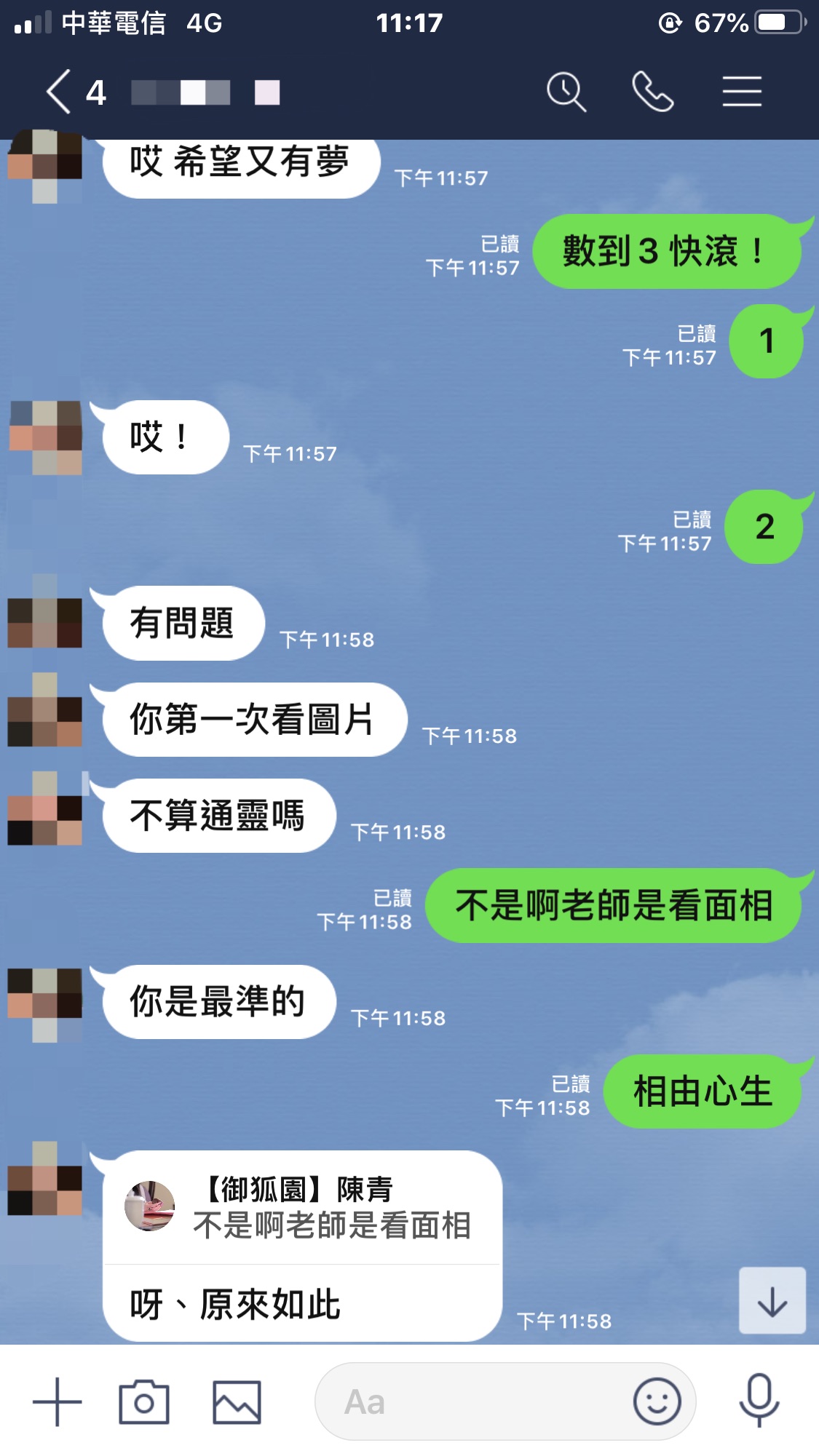Open the emoji and sticker picker
819x1456 pixels.
tap(657, 1401)
